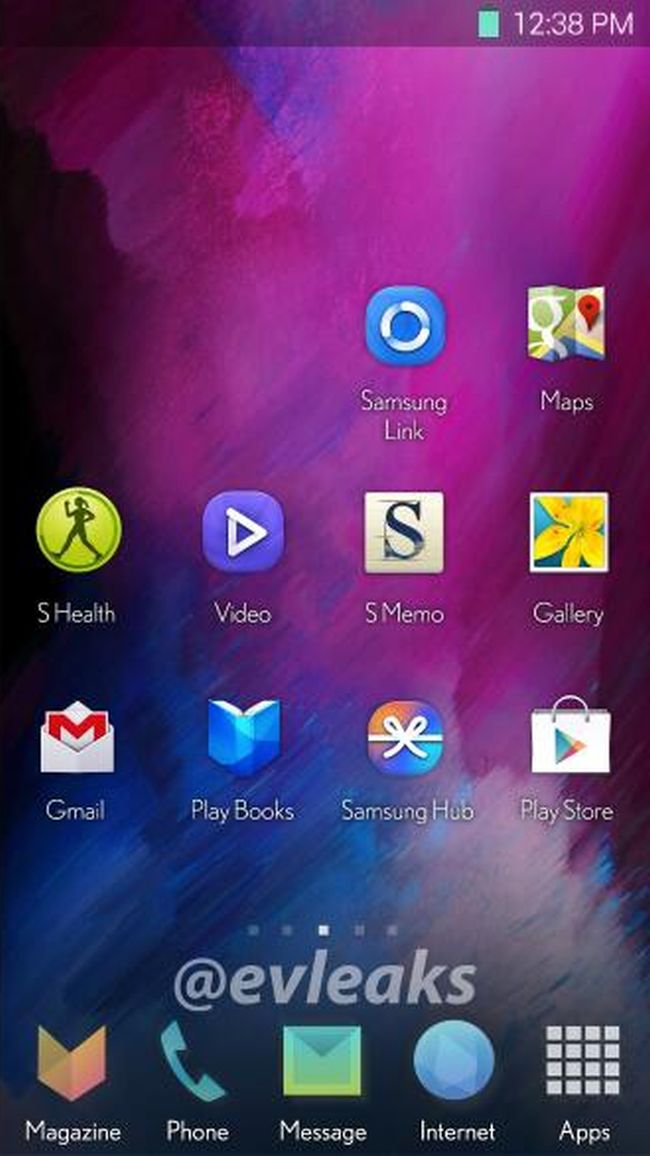The width and height of the screenshot is (650, 1156).
Task: Launch Google Maps
Action: coord(566,324)
